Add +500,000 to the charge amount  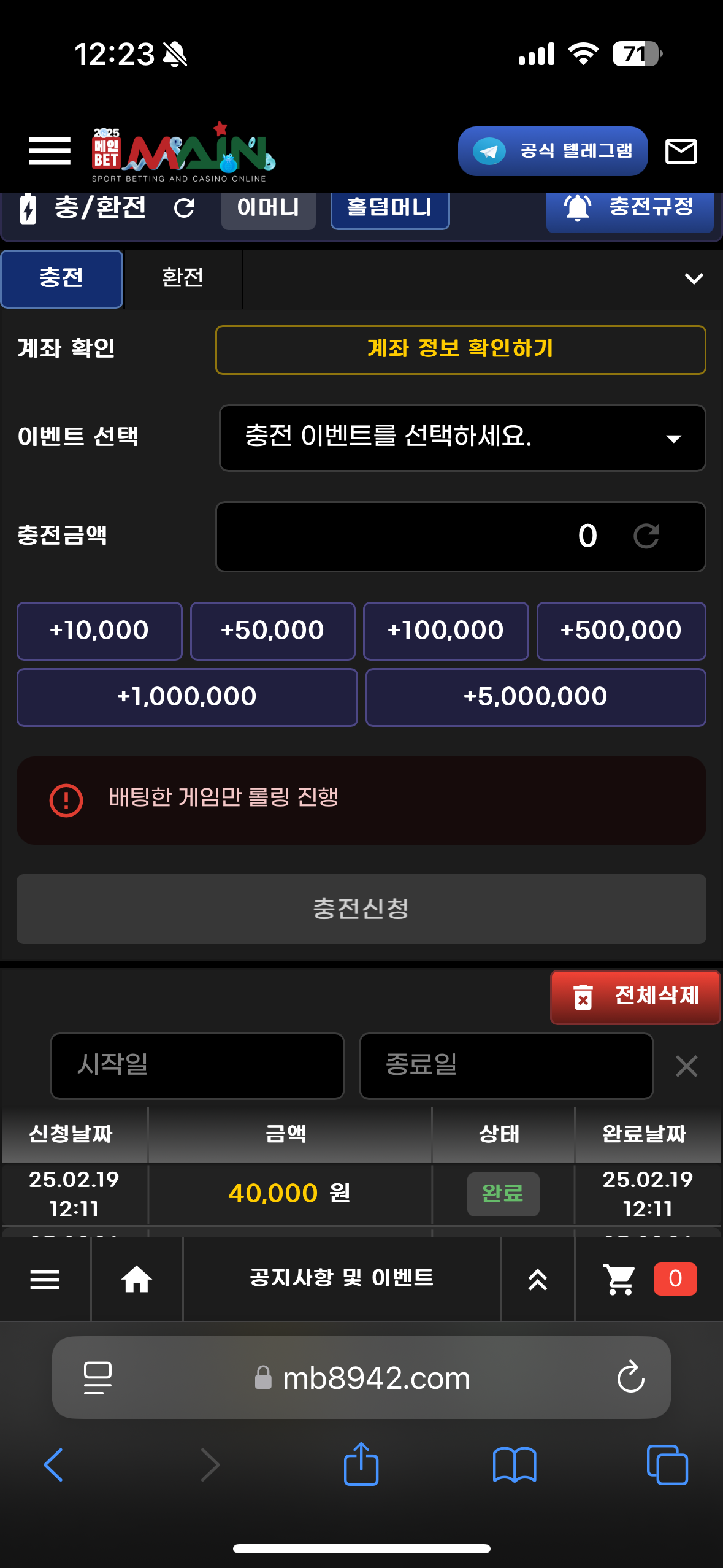[x=621, y=631]
